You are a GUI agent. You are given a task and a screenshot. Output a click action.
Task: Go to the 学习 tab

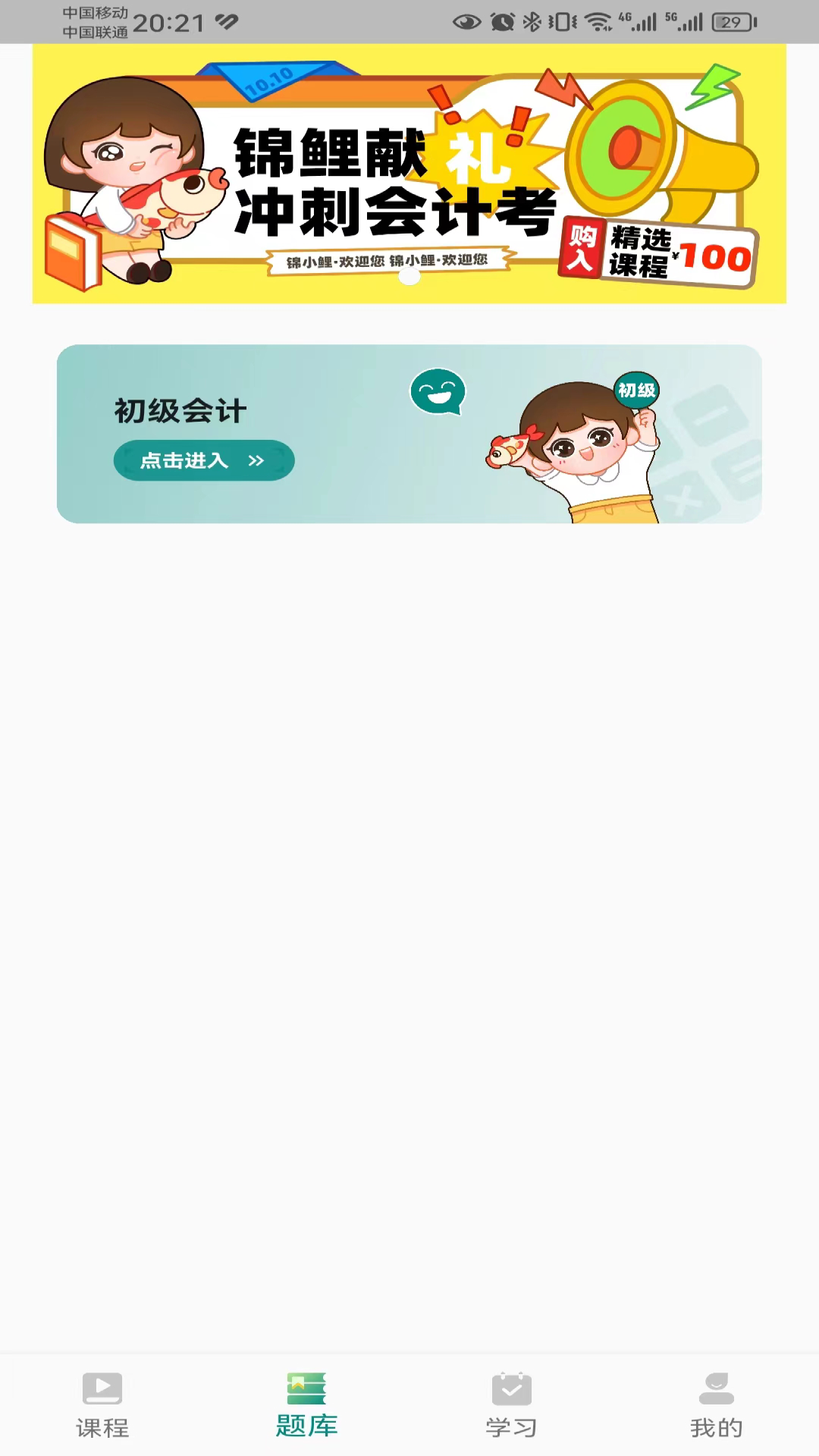pyautogui.click(x=511, y=1405)
